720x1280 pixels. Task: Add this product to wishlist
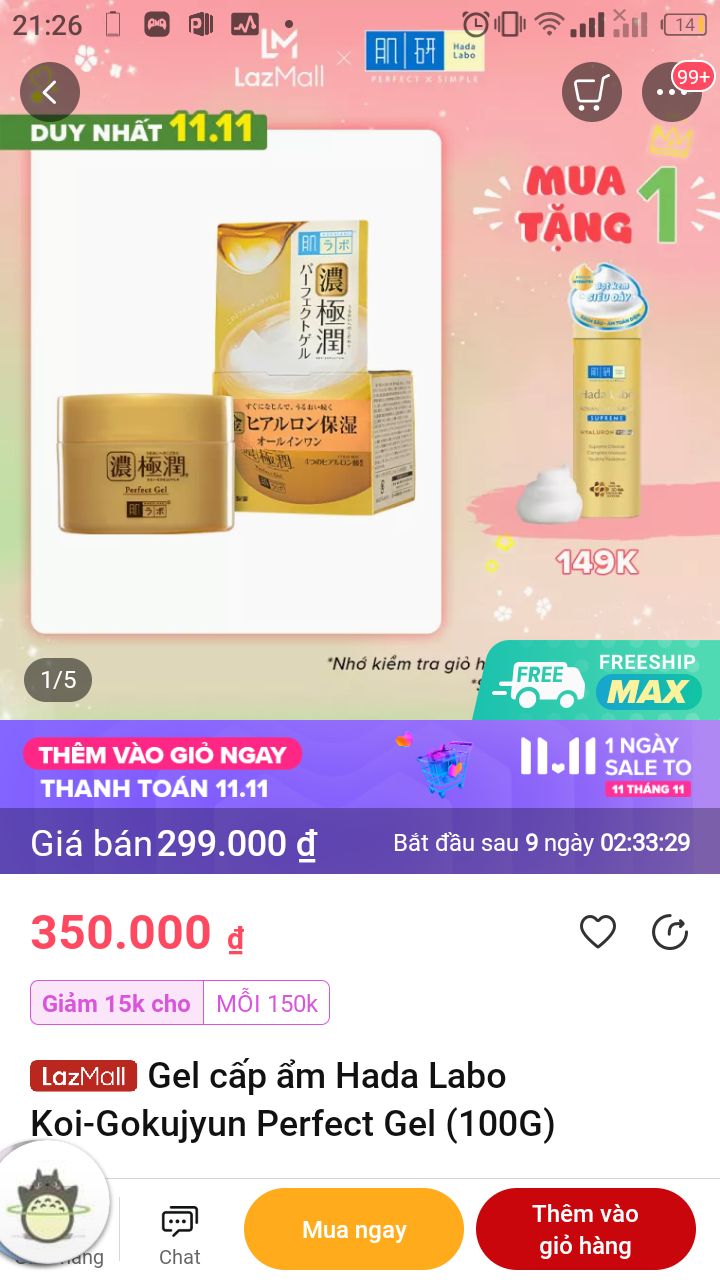[x=598, y=932]
